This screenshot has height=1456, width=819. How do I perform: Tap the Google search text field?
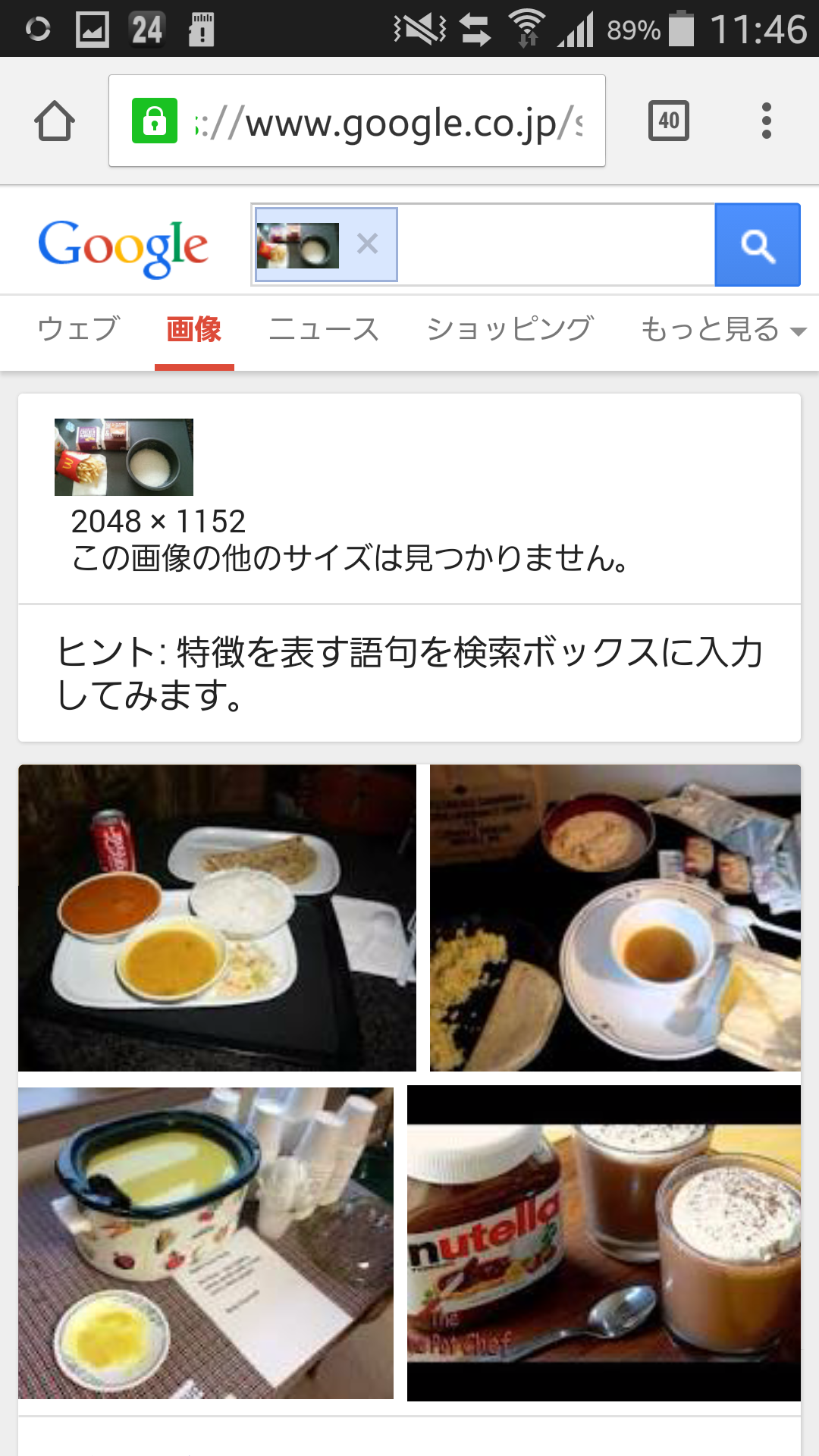tap(554, 245)
